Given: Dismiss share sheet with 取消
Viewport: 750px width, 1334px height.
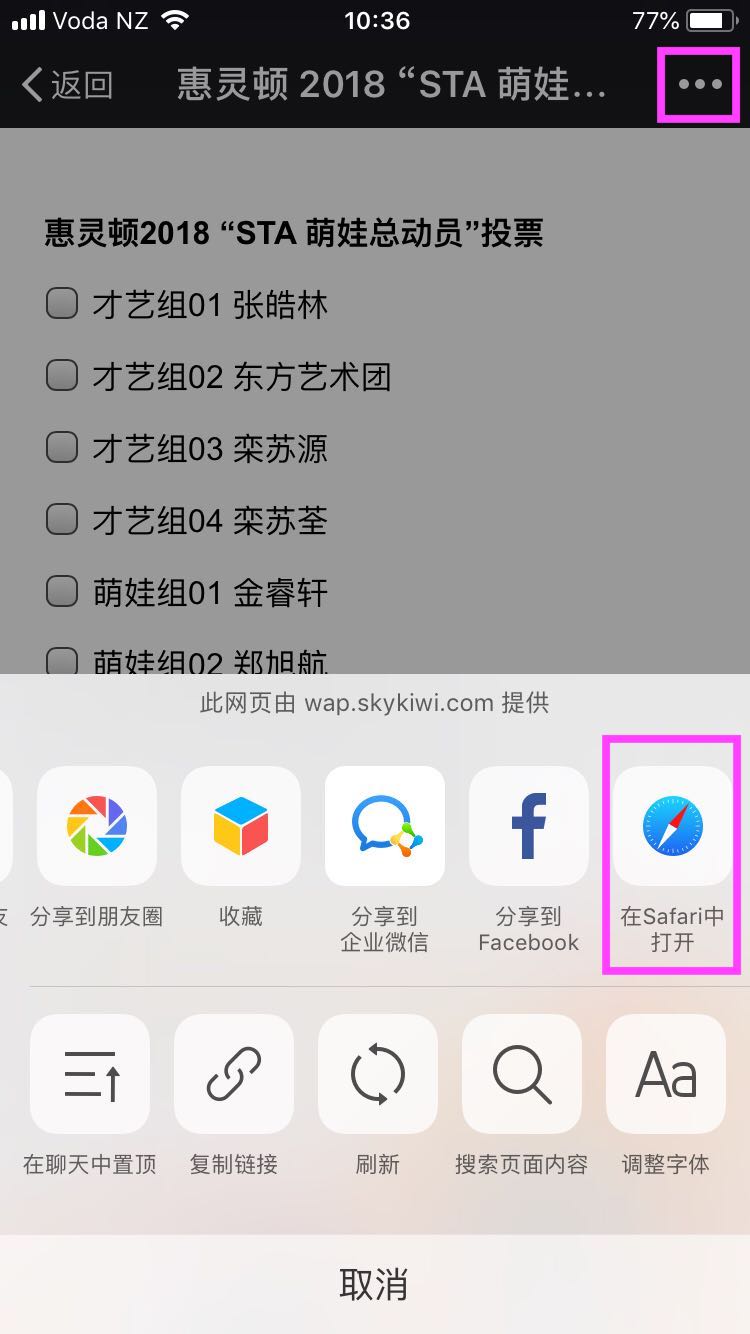Looking at the screenshot, I should (375, 1284).
